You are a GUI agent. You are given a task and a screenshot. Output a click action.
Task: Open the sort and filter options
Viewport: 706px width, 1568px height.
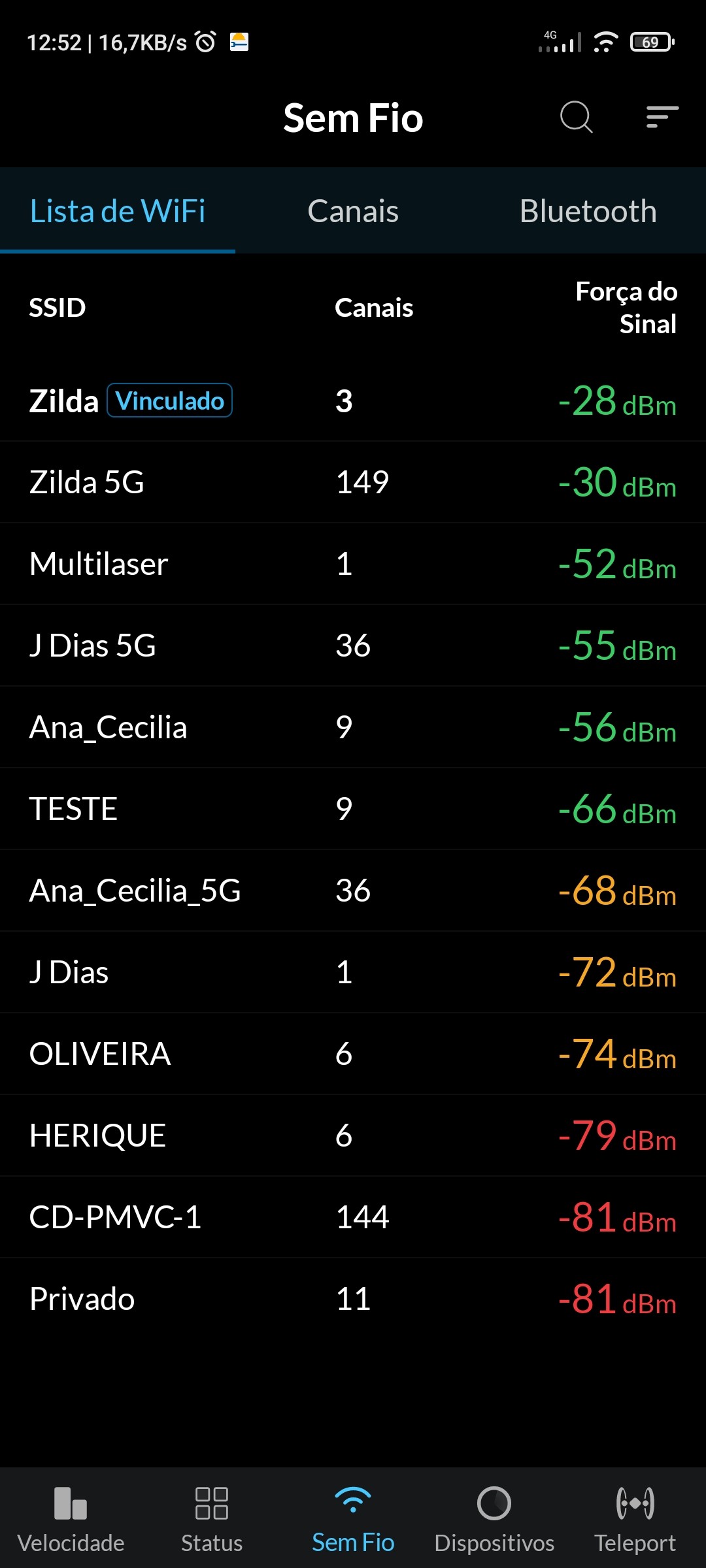(662, 118)
